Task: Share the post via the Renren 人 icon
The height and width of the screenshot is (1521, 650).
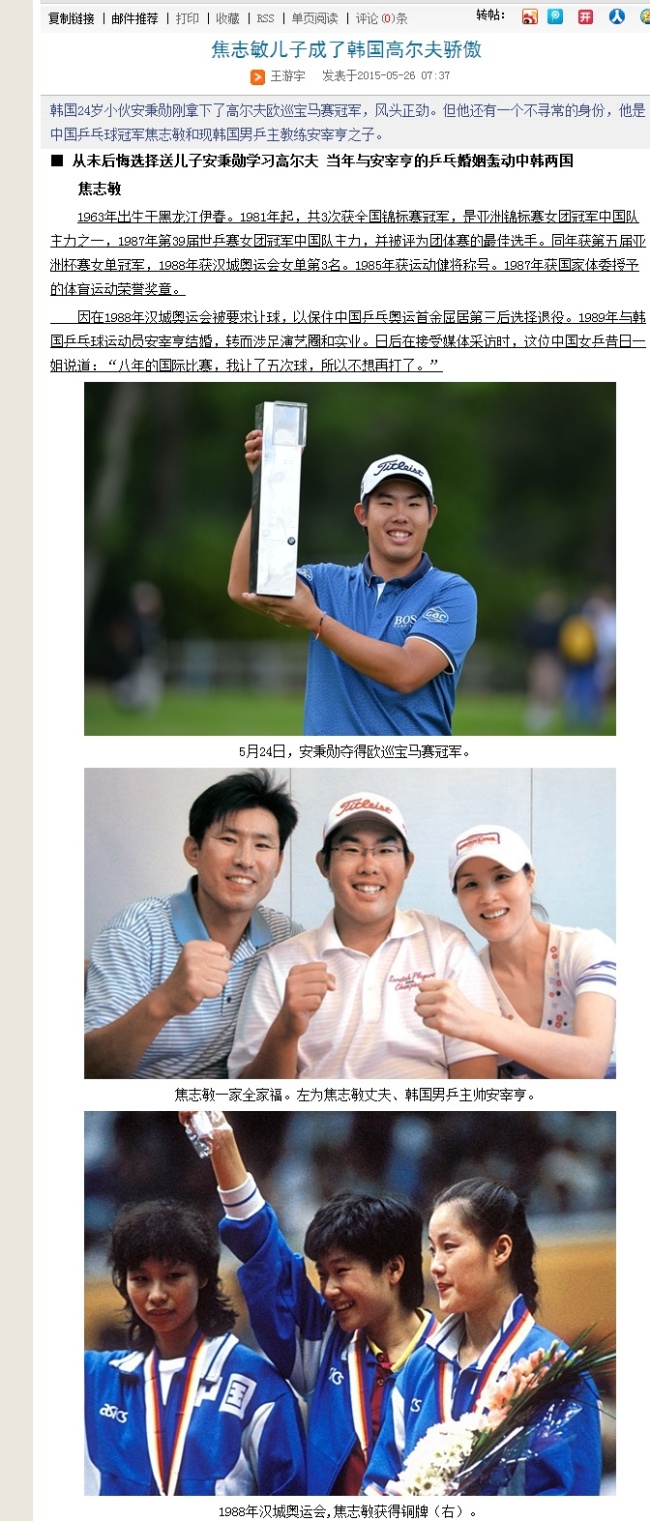Action: [x=617, y=16]
